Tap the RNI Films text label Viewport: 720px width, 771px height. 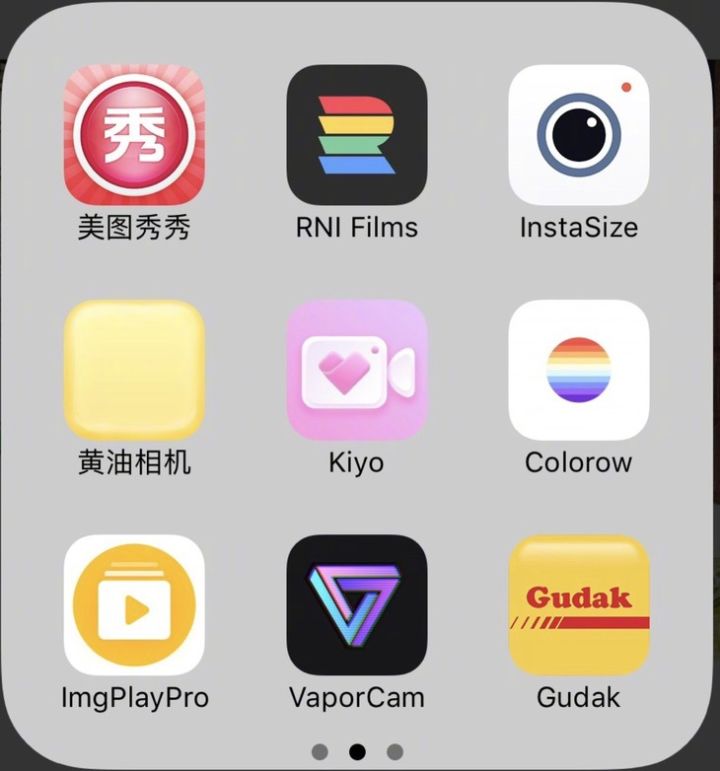[357, 227]
